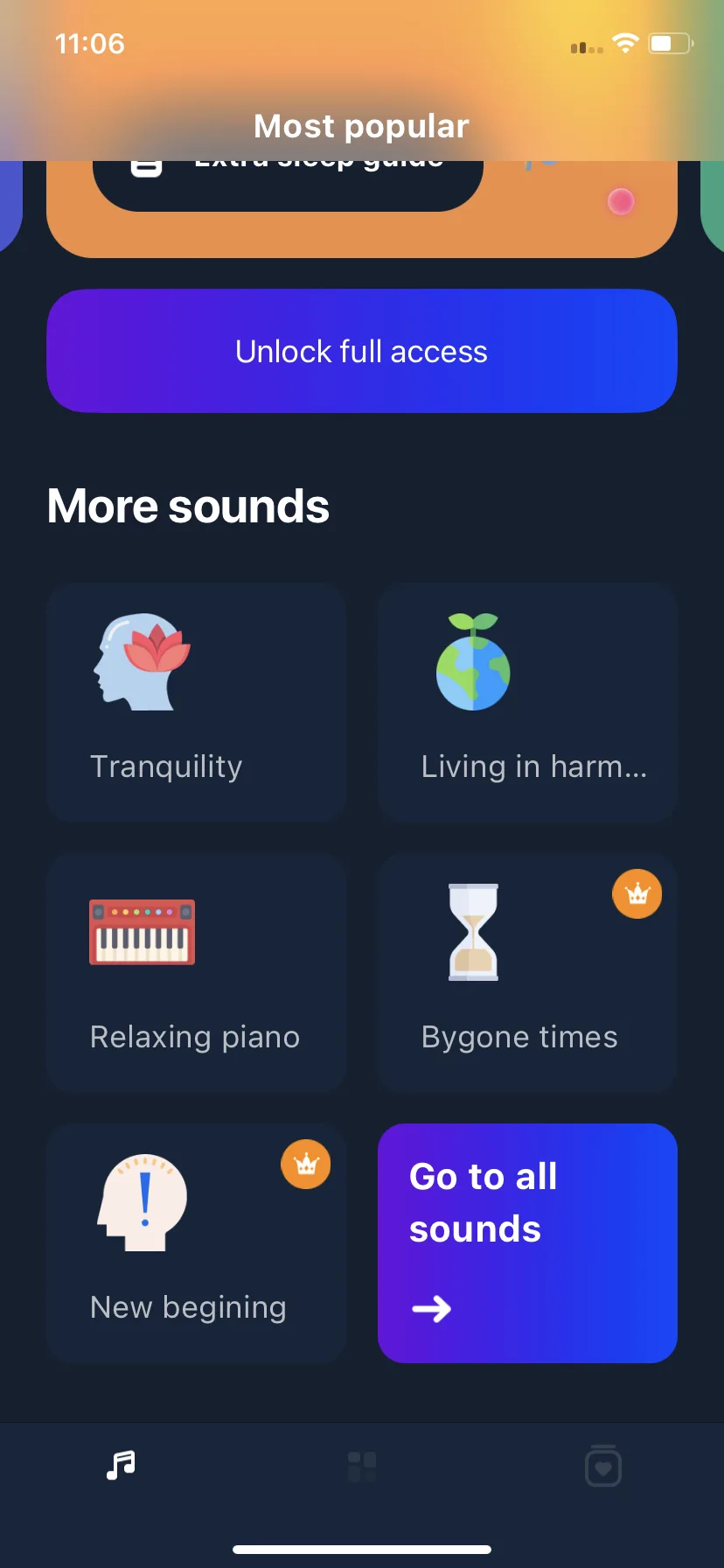724x1568 pixels.
Task: Go to all sounds
Action: point(527,1242)
